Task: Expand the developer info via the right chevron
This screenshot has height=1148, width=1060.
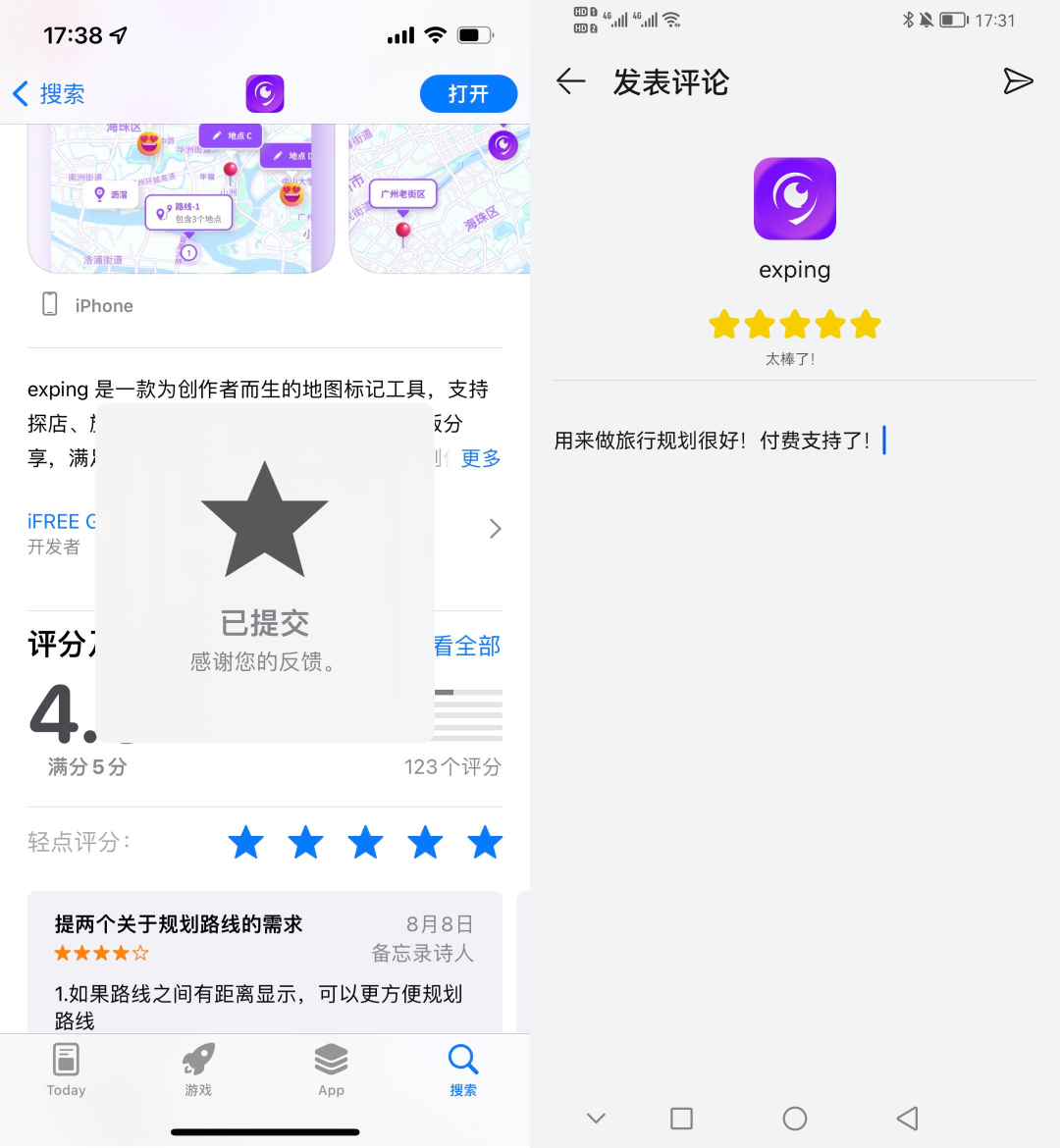Action: pos(495,528)
